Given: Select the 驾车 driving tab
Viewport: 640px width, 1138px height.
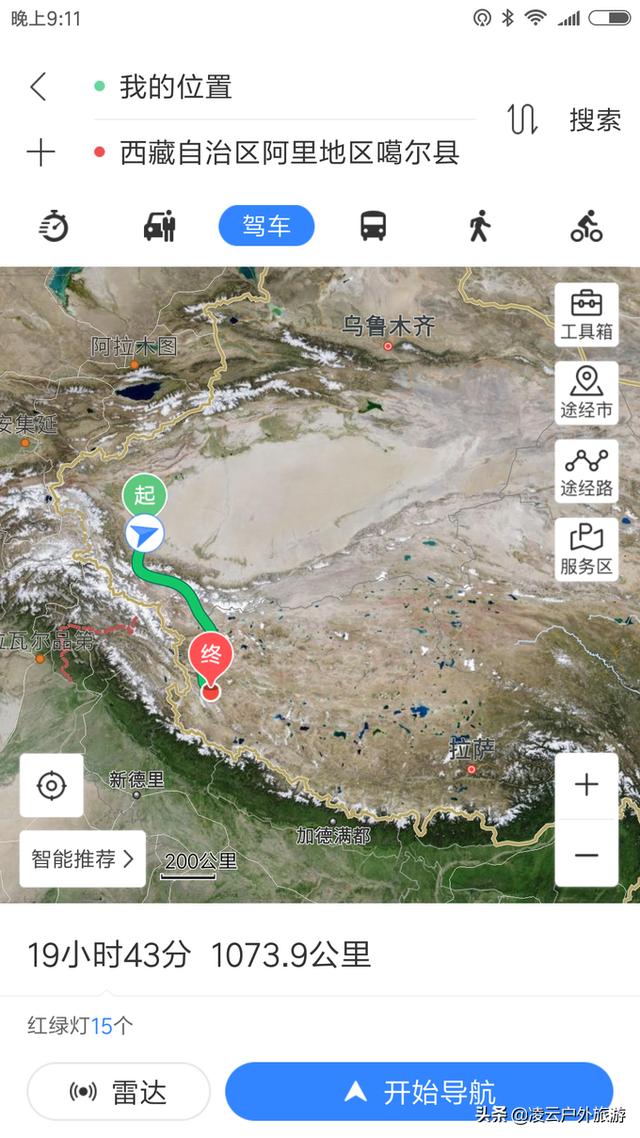Looking at the screenshot, I should coord(266,226).
